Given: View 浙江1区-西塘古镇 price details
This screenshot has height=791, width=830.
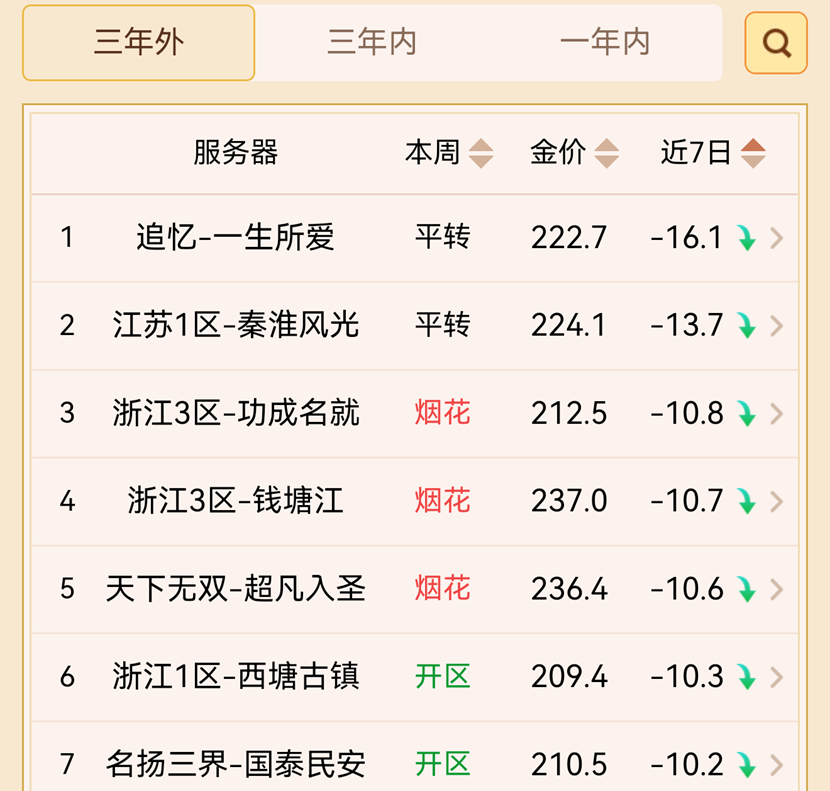Looking at the screenshot, I should pos(414,677).
